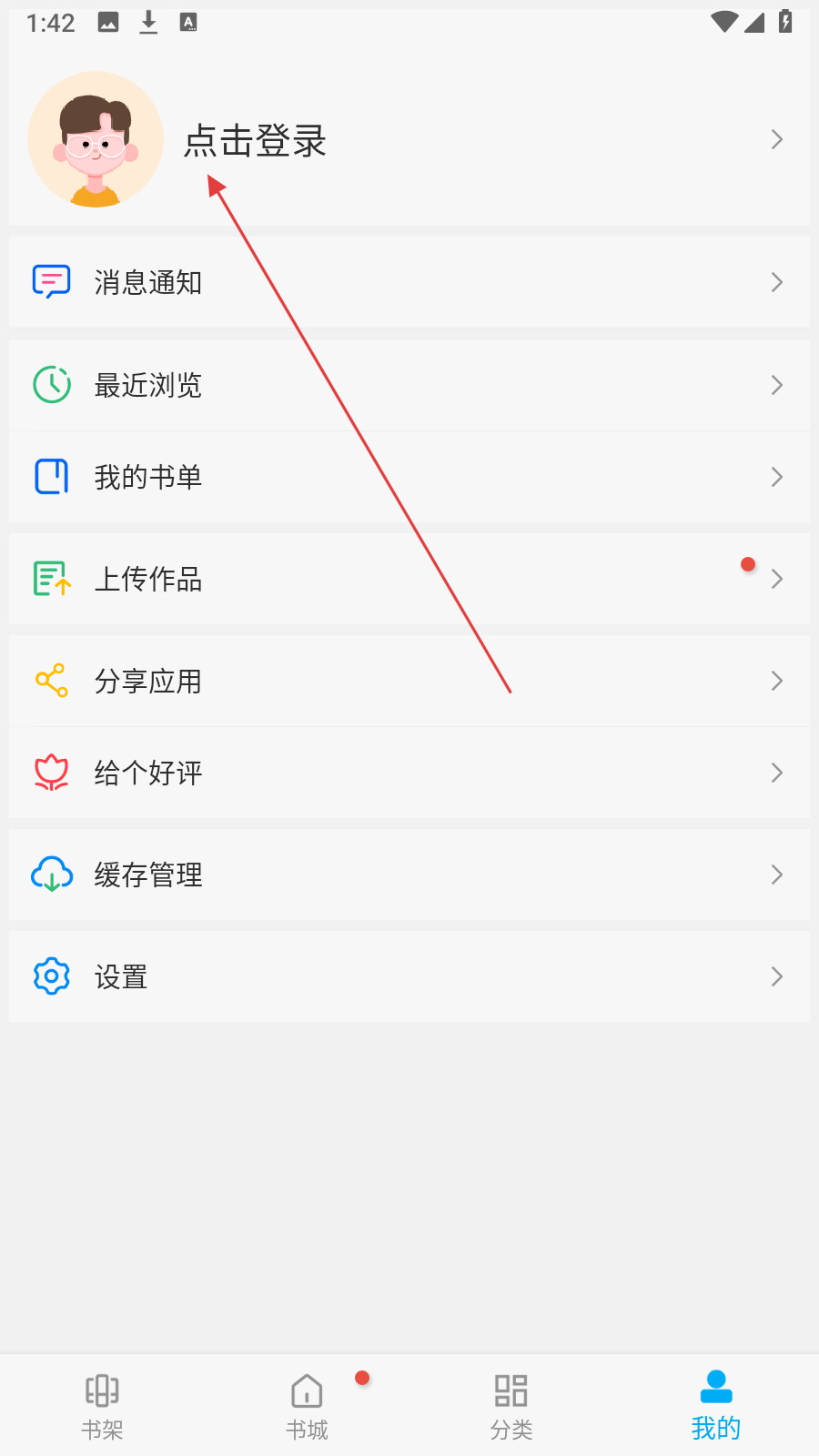
Task: Open 最近浏览 recent browsing
Action: pos(409,385)
